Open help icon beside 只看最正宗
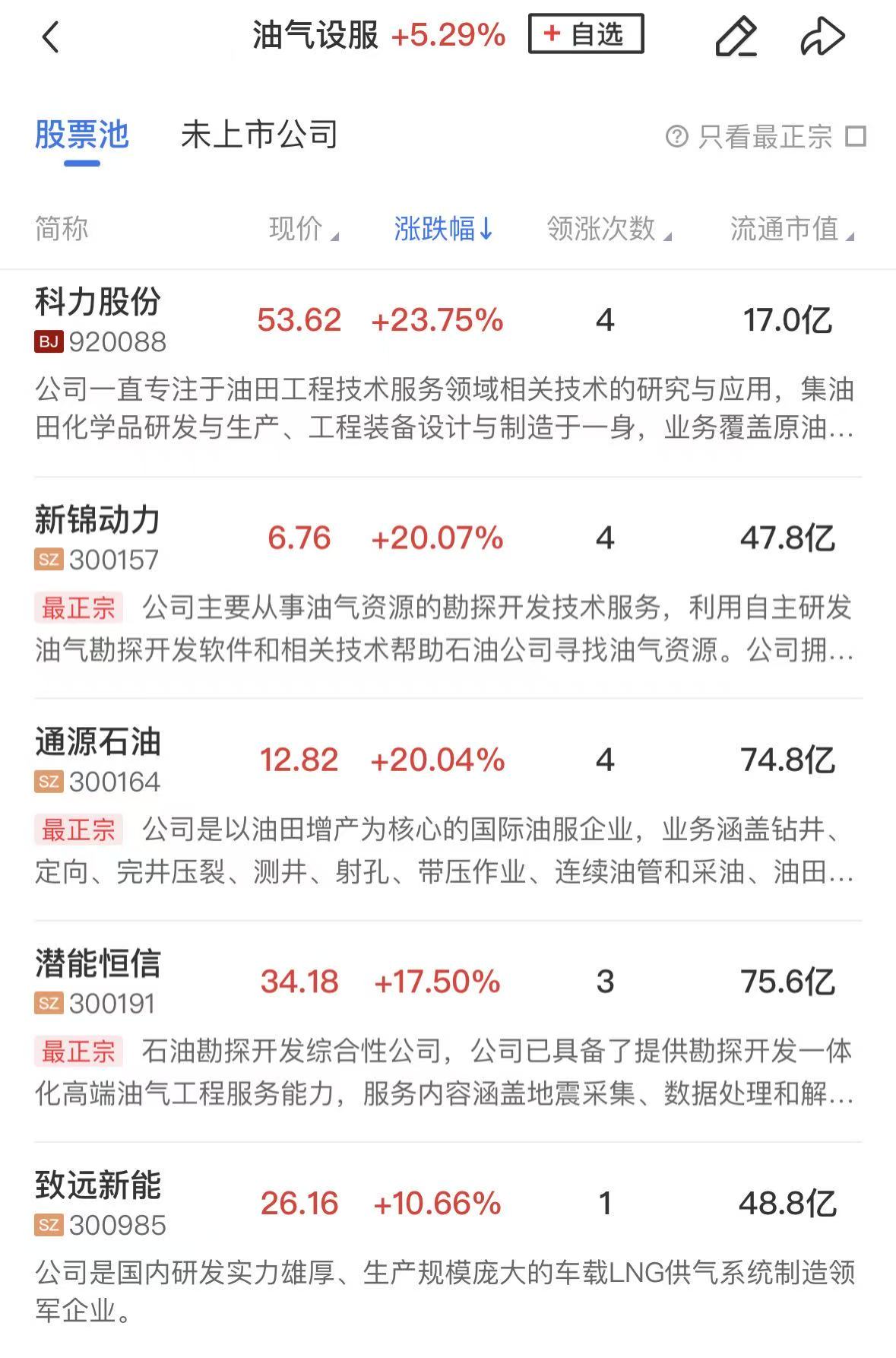This screenshot has height=1358, width=896. click(676, 137)
